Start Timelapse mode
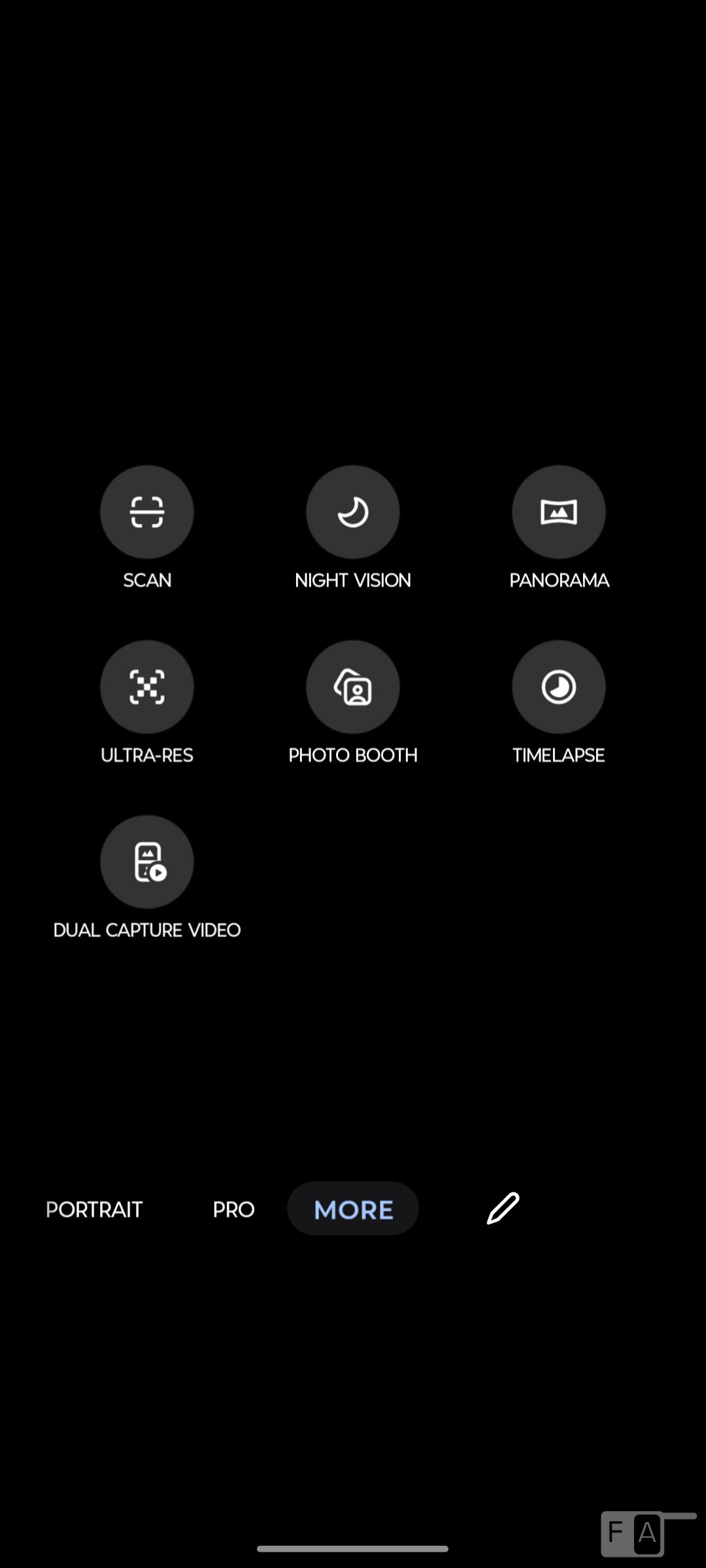Image resolution: width=706 pixels, height=1568 pixels. [559, 687]
